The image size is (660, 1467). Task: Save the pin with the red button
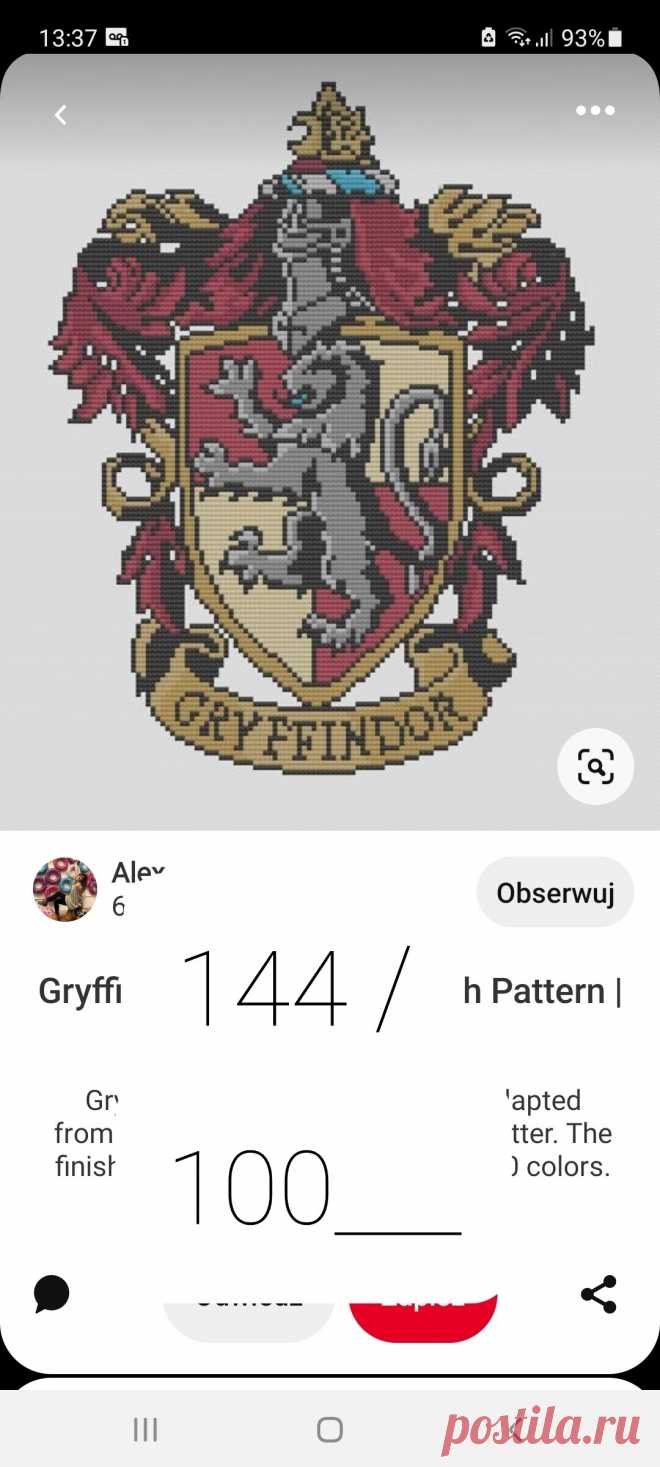[x=423, y=1312]
